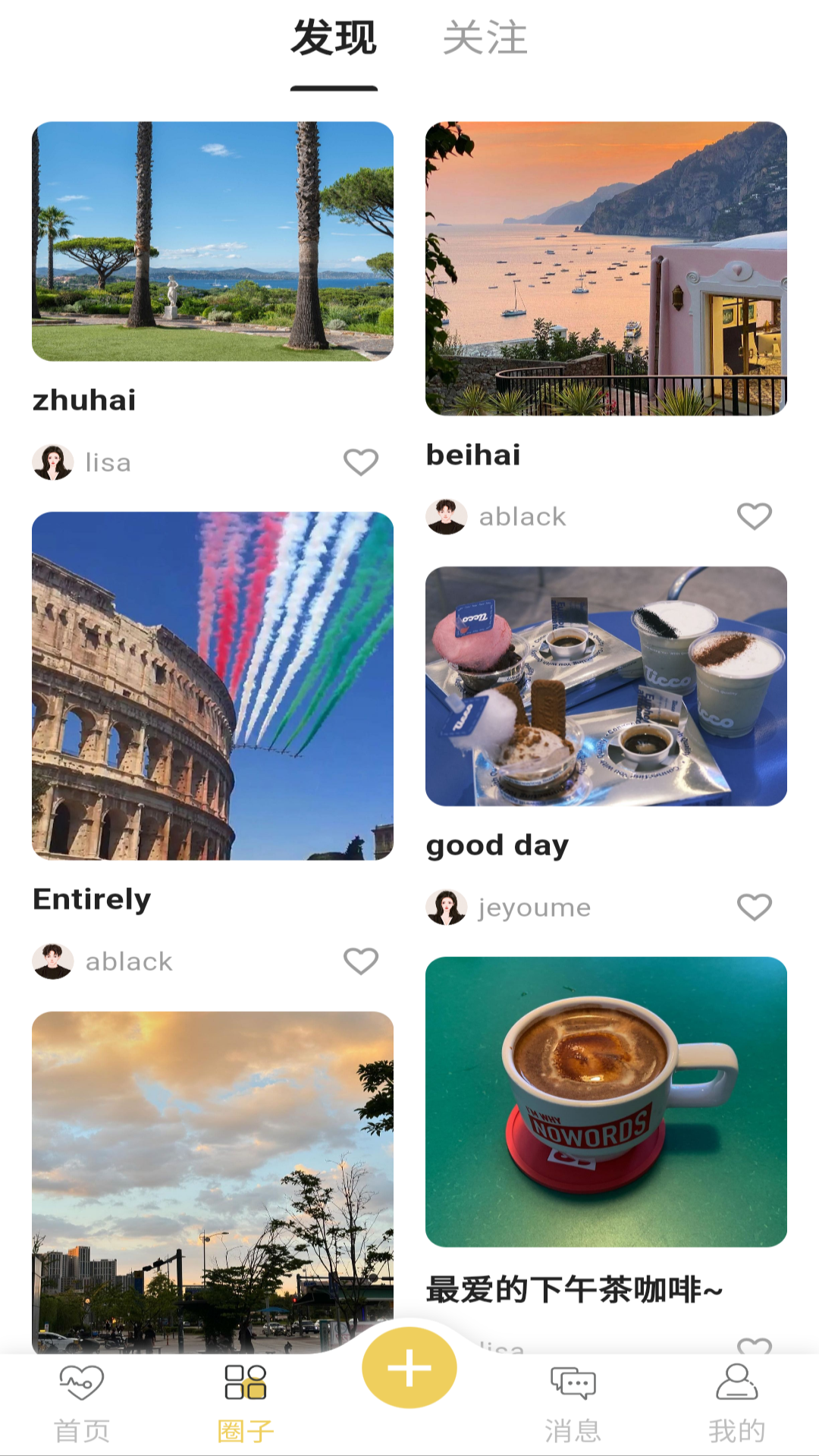Open the good day dessert post
This screenshot has width=819, height=1456.
606,686
